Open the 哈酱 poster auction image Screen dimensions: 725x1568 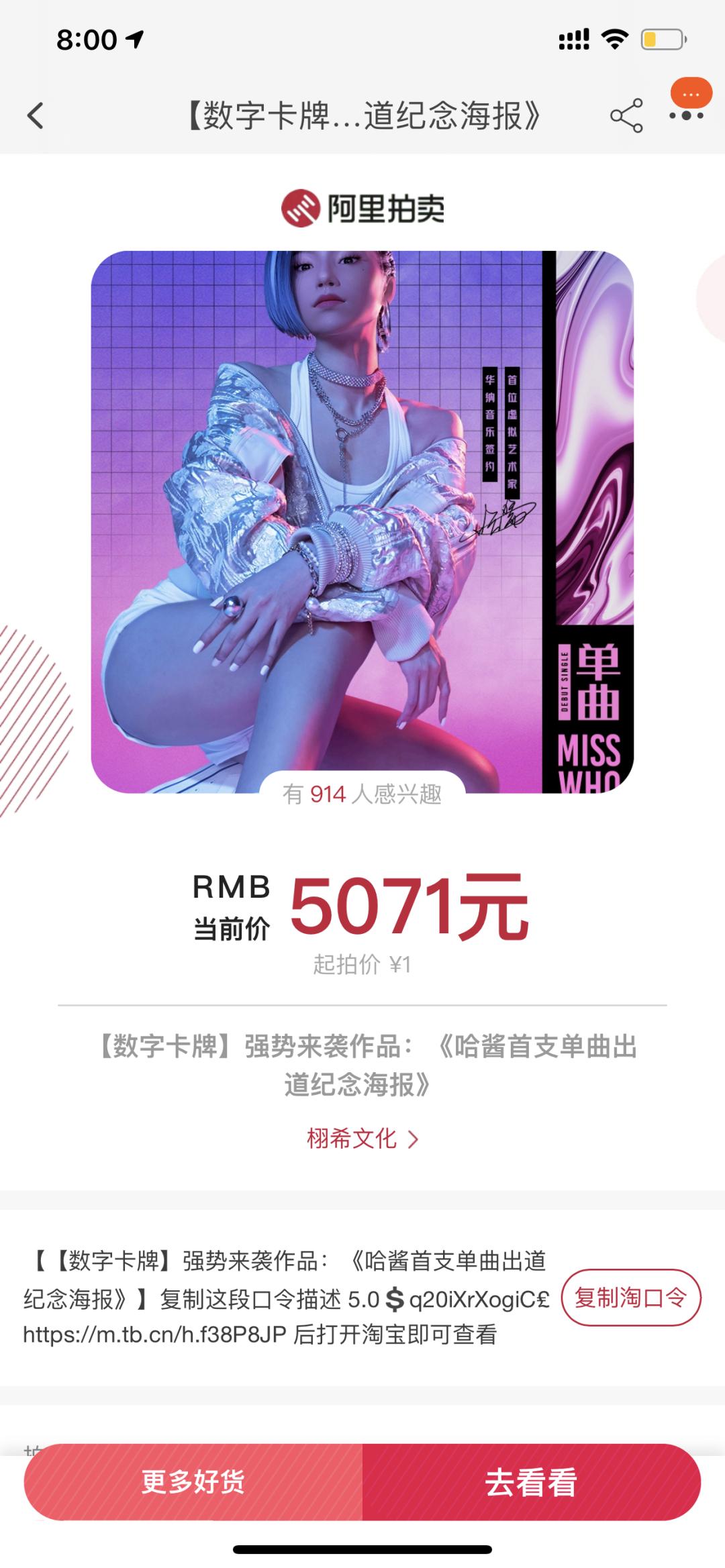pos(362,522)
